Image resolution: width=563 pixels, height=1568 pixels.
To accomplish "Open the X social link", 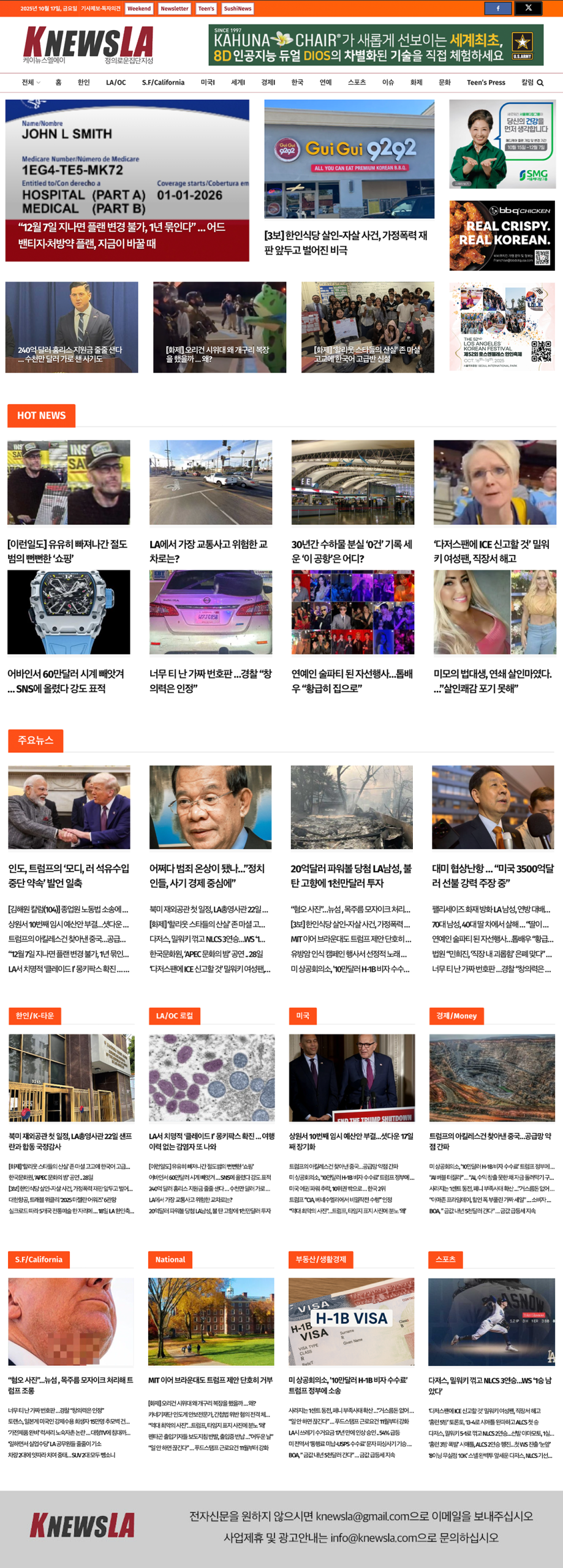I will coord(528,8).
